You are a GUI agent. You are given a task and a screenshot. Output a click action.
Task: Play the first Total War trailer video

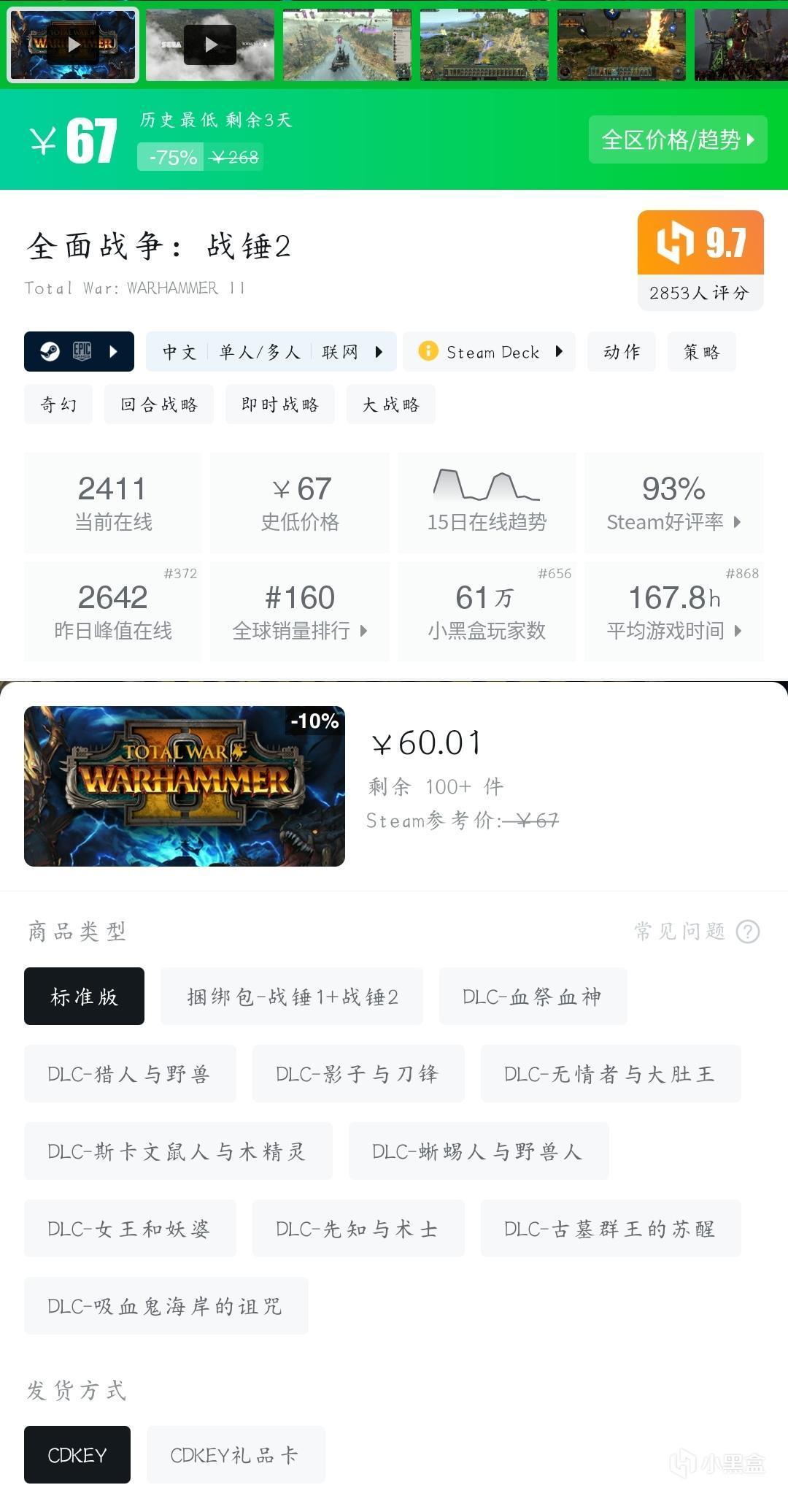coord(73,45)
